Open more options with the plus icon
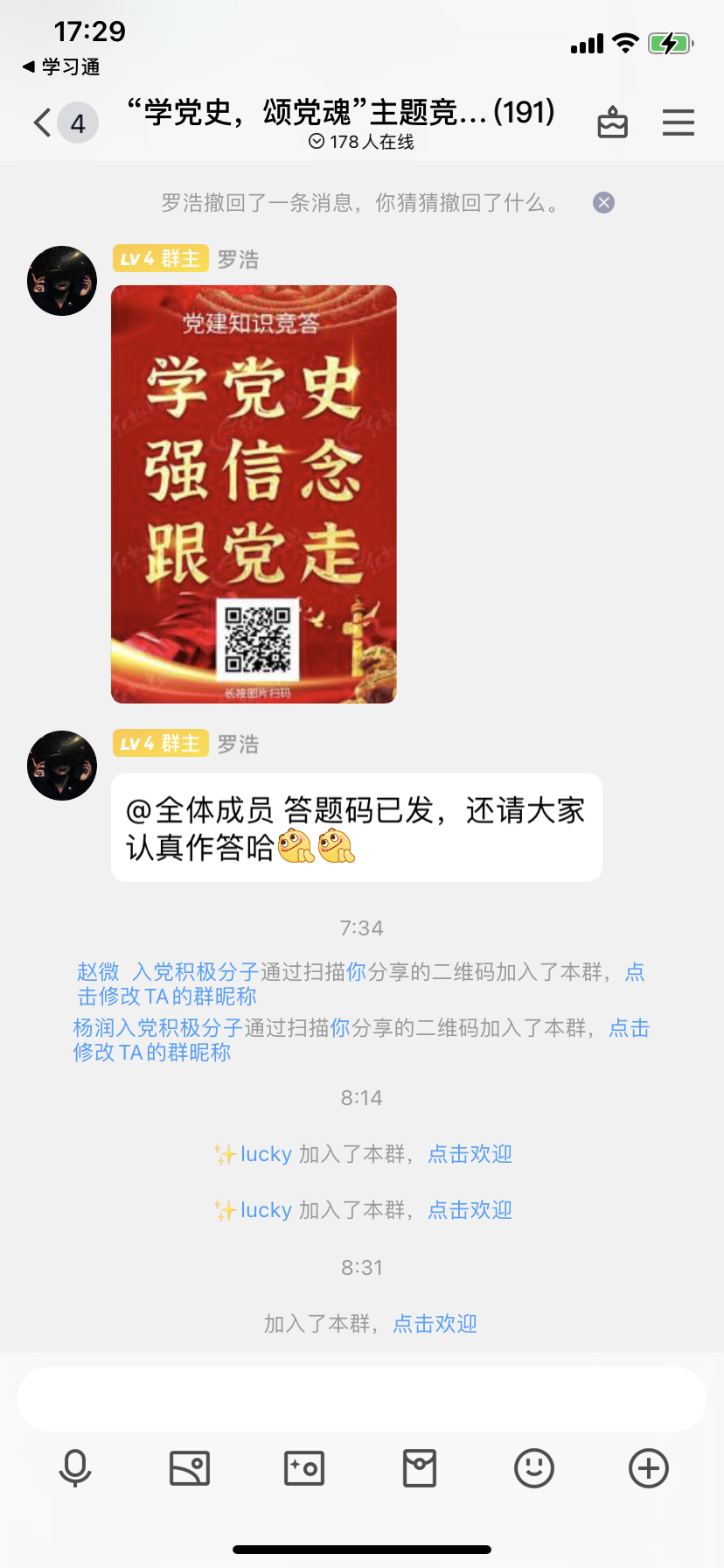Image resolution: width=724 pixels, height=1568 pixels. click(x=649, y=1467)
